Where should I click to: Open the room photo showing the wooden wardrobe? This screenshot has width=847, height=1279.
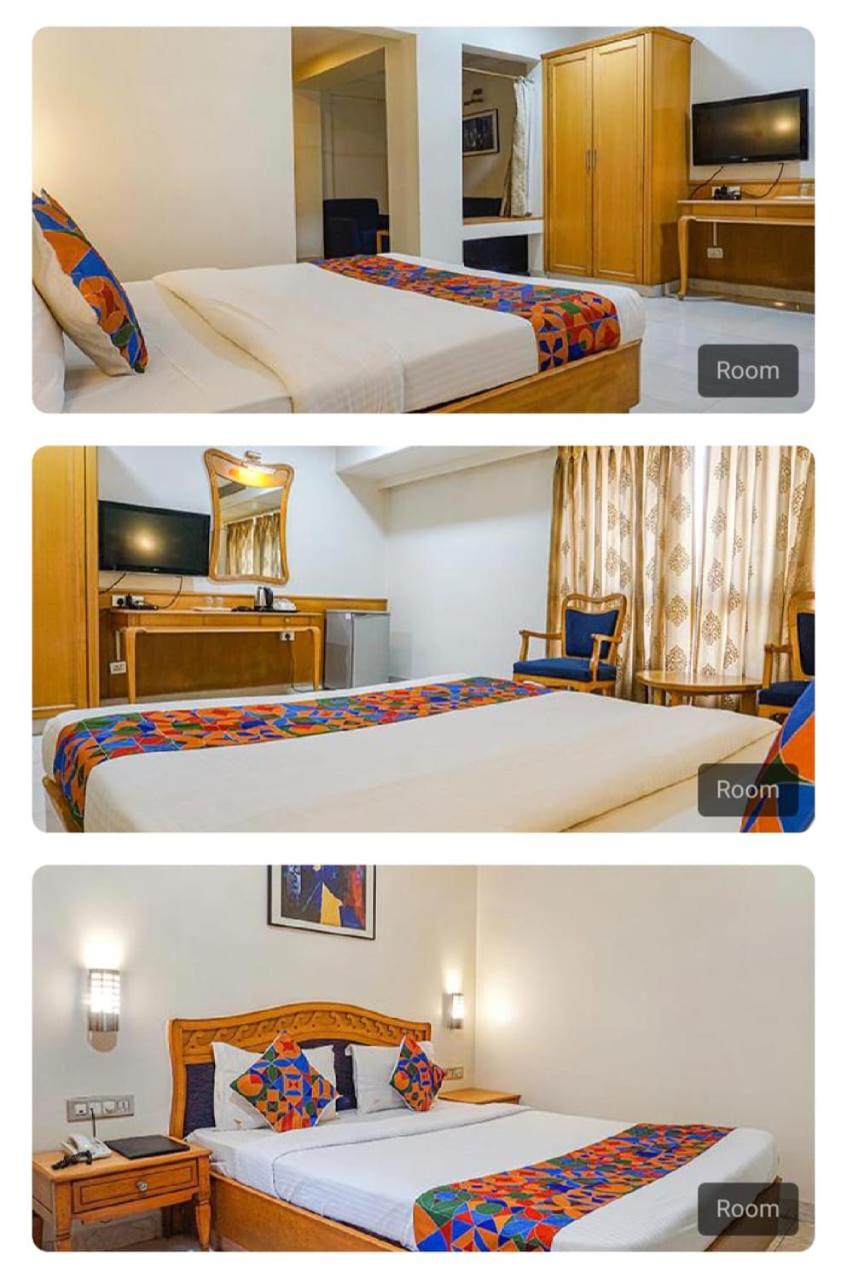pos(423,220)
